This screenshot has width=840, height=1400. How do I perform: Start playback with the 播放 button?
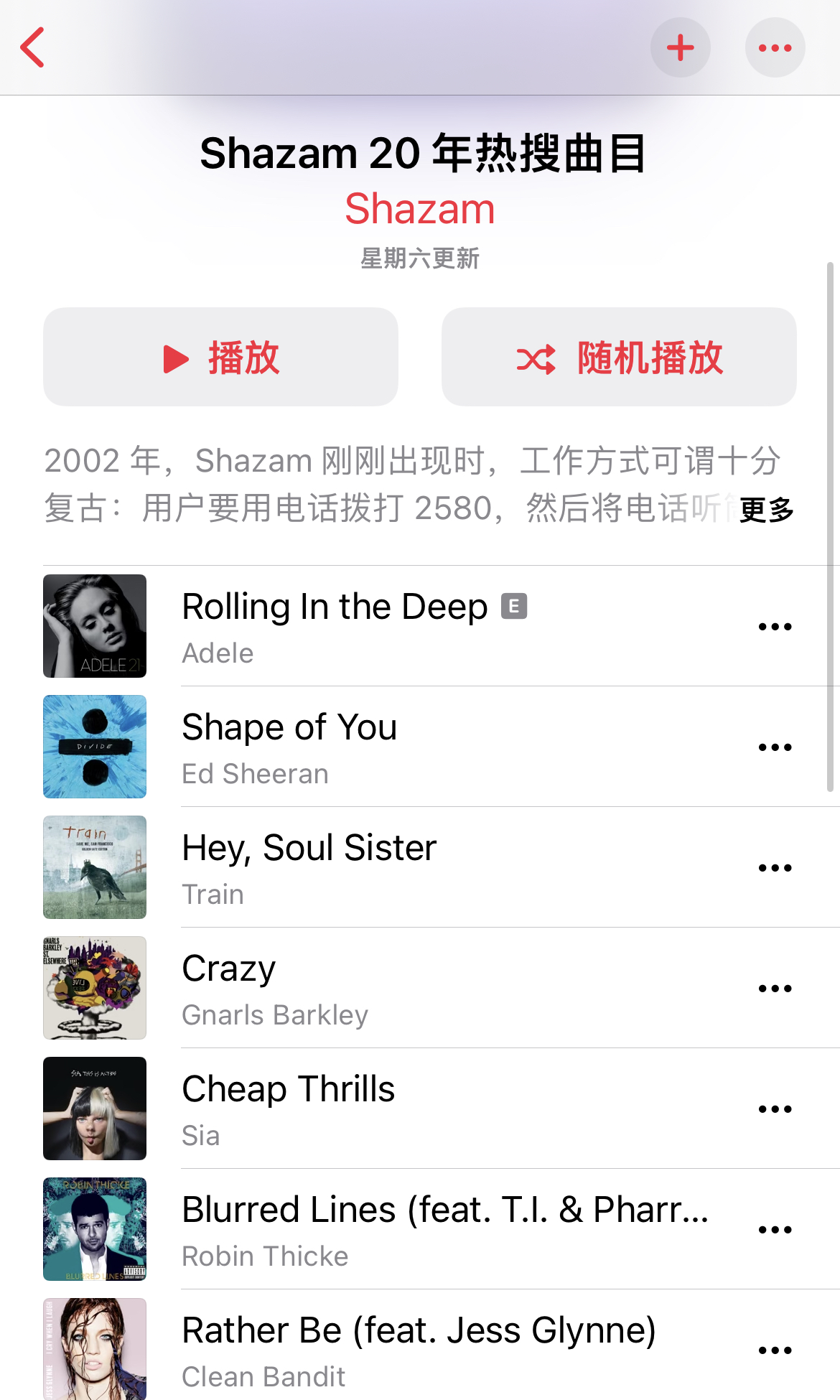point(220,357)
